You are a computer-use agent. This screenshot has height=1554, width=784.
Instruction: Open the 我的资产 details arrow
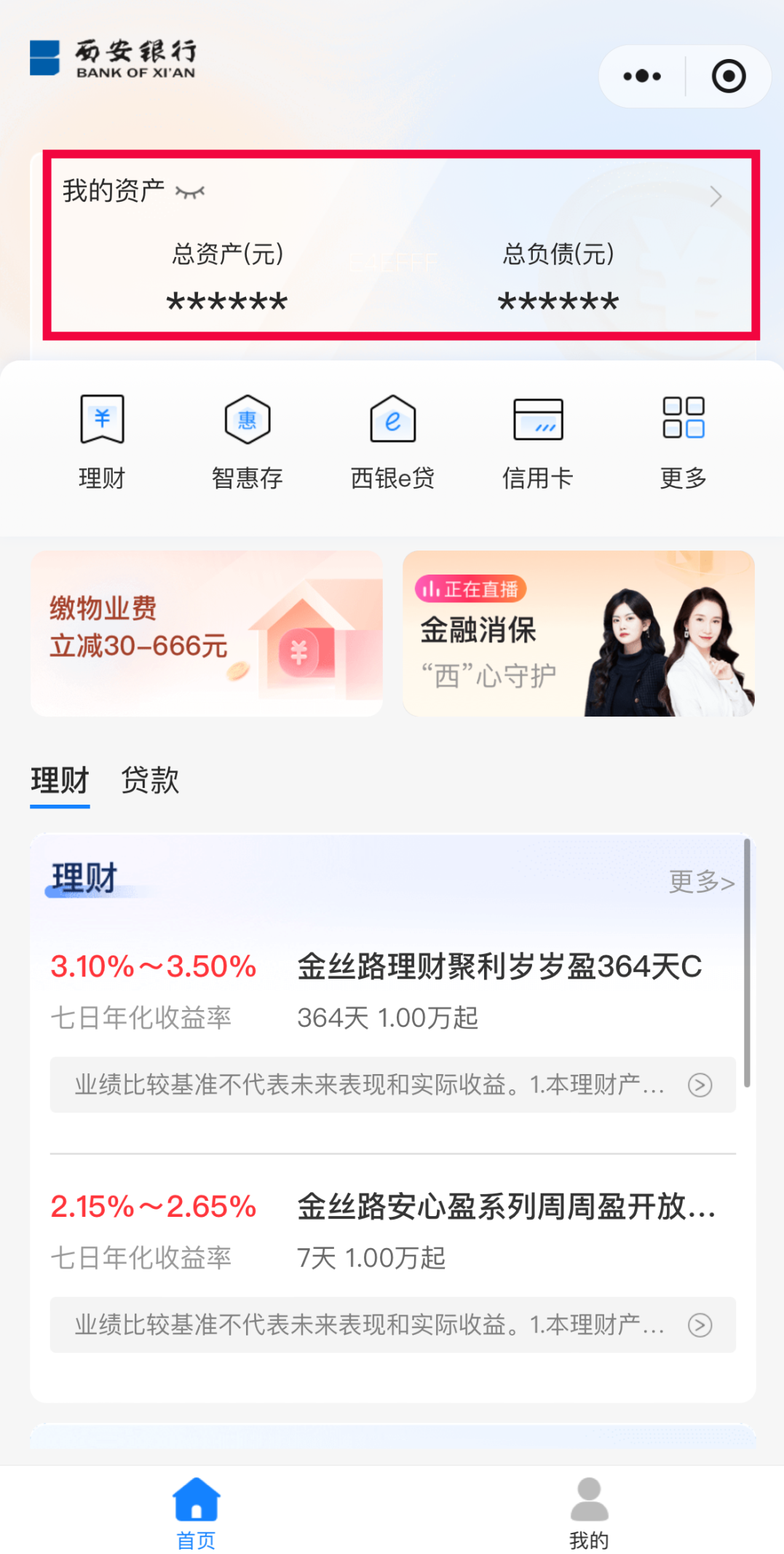click(716, 196)
